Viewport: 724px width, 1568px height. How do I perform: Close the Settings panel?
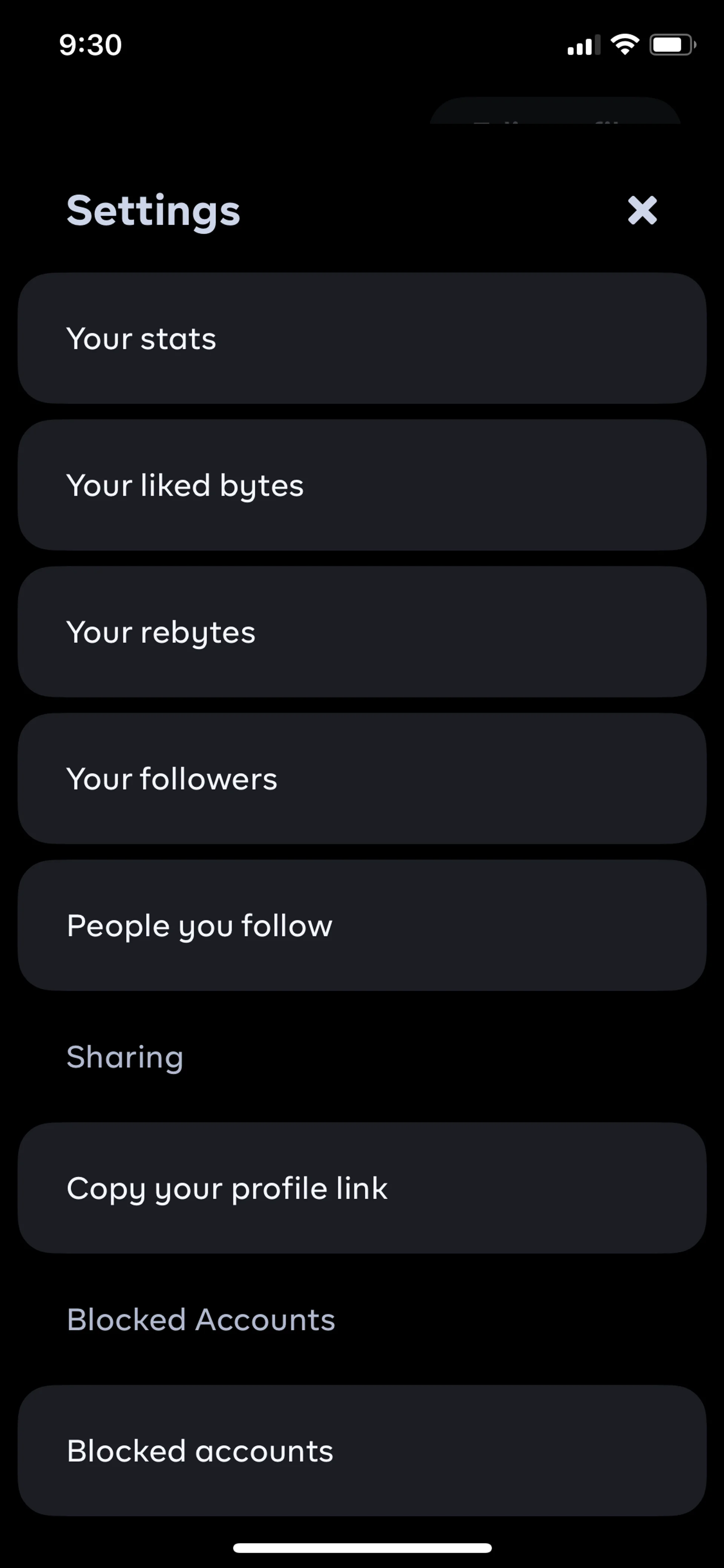(x=642, y=210)
